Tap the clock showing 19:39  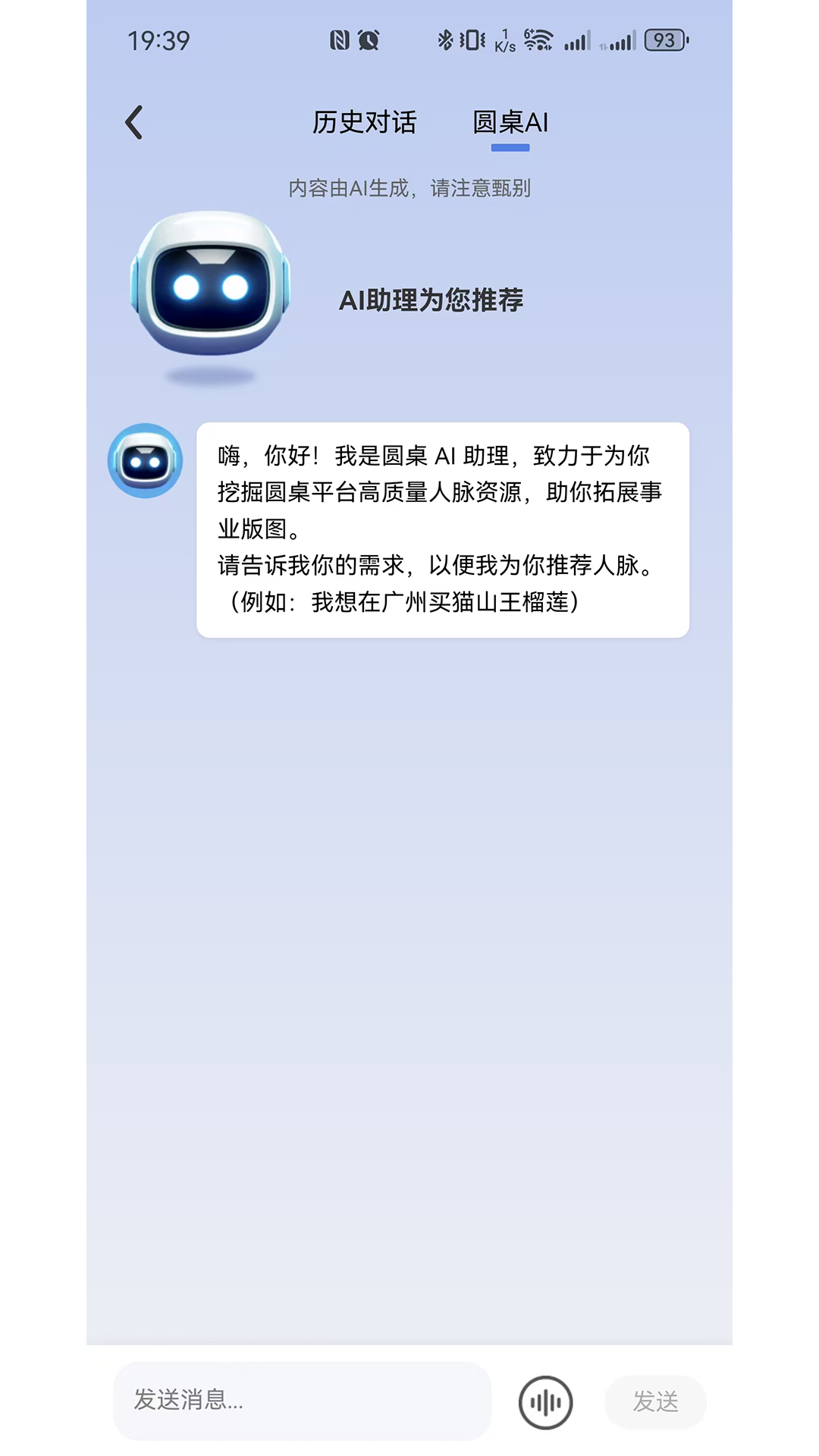159,42
